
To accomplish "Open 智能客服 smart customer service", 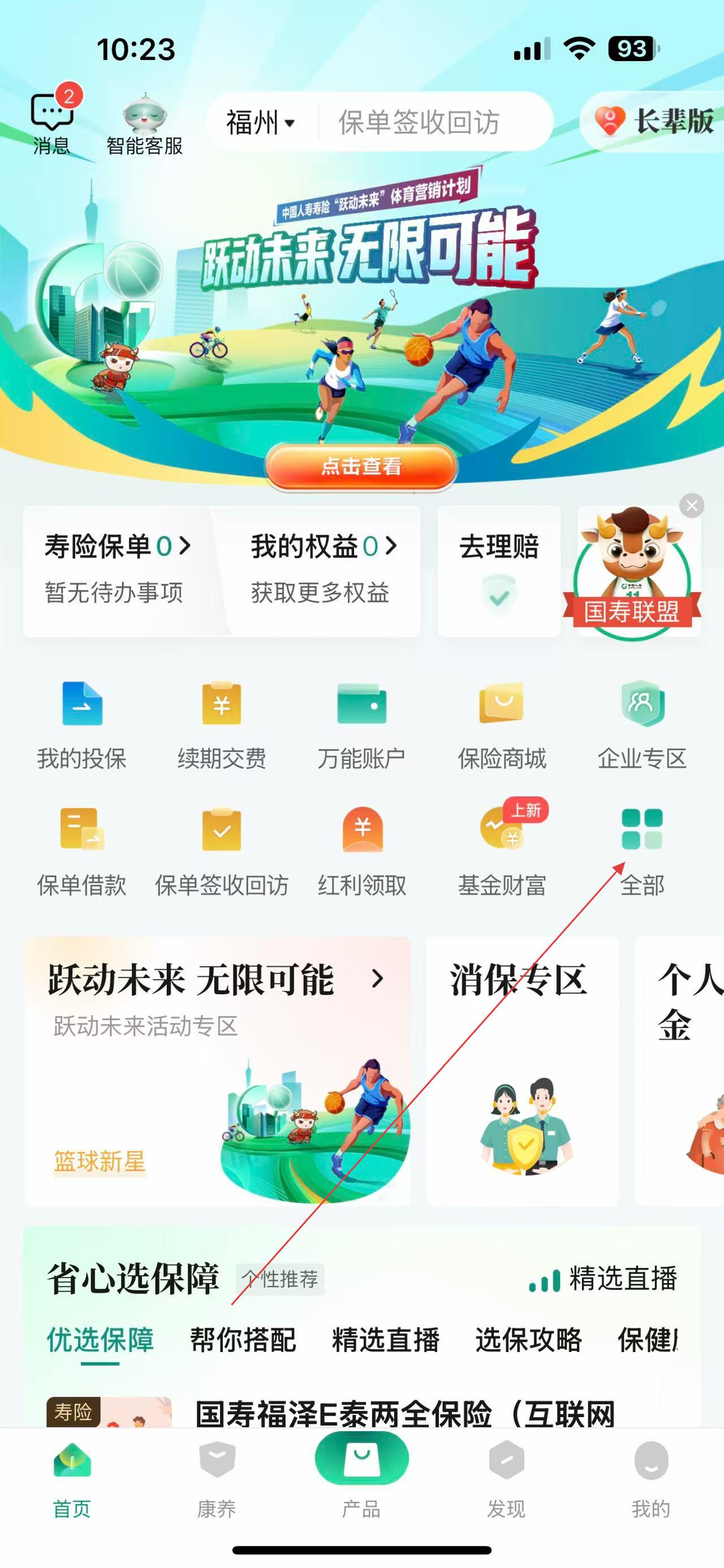I will click(144, 125).
